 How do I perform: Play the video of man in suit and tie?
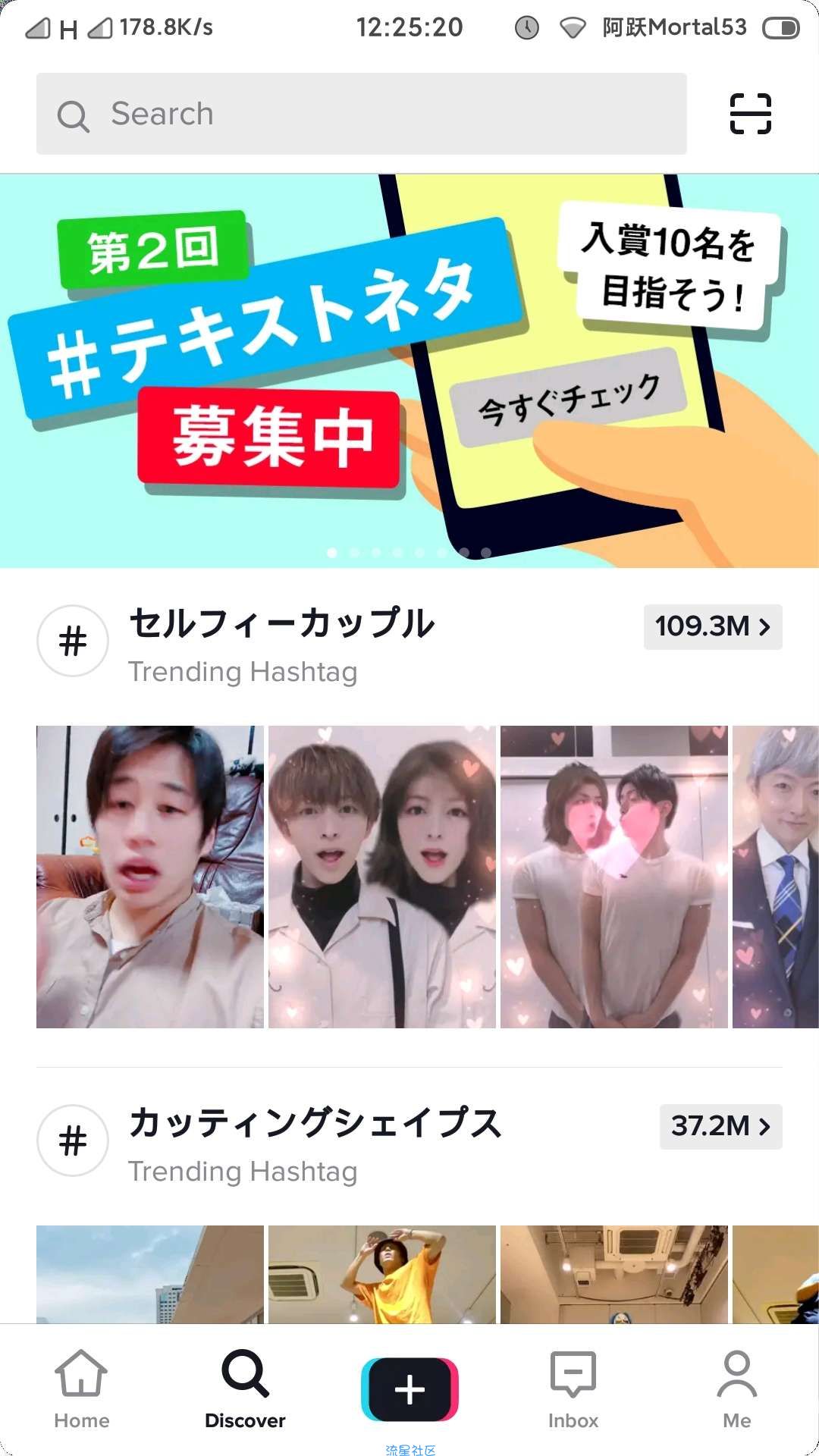(777, 877)
